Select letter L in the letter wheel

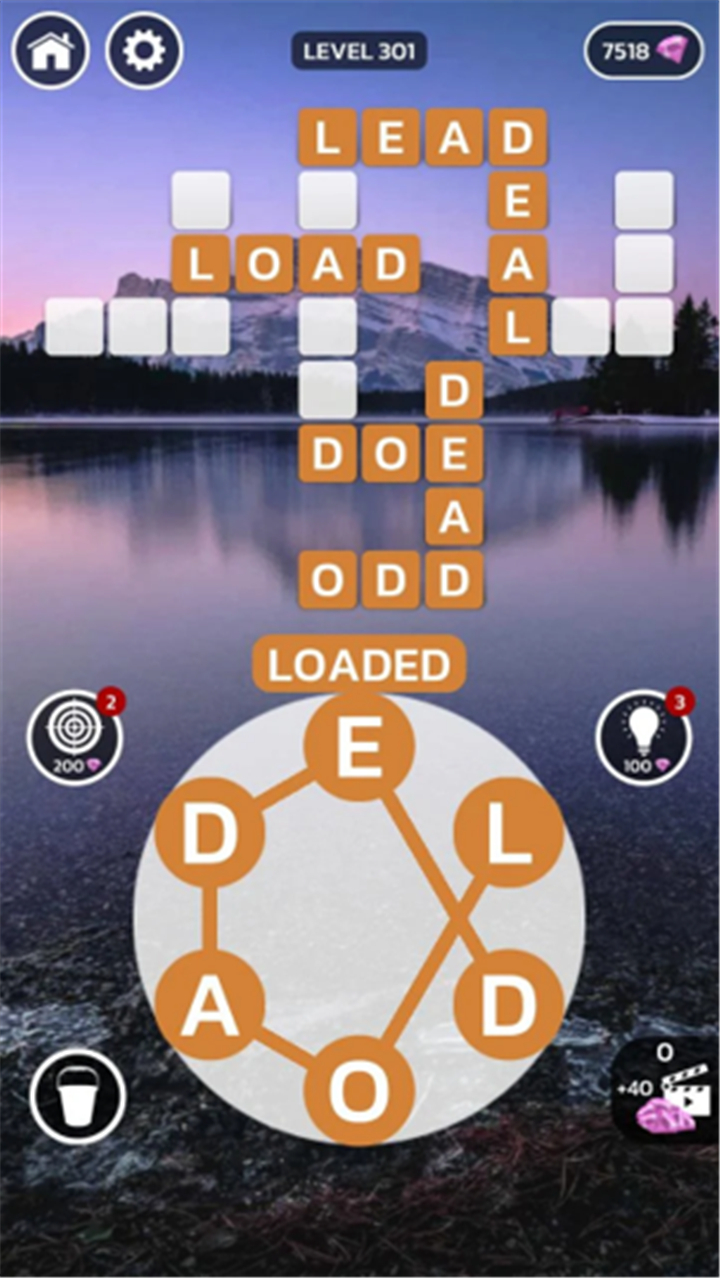[509, 832]
